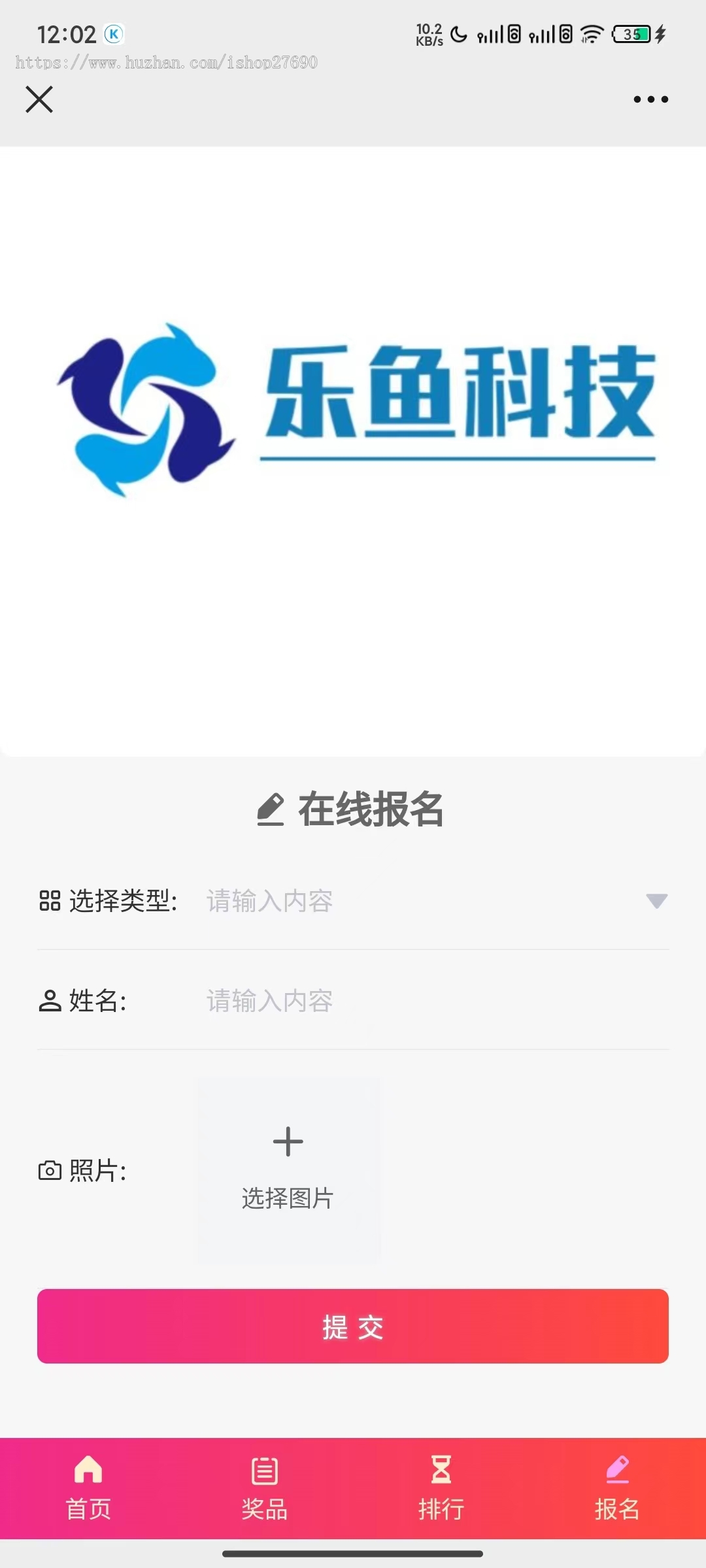The image size is (706, 1568).
Task: Select the 报名 tab
Action: pos(617,1488)
